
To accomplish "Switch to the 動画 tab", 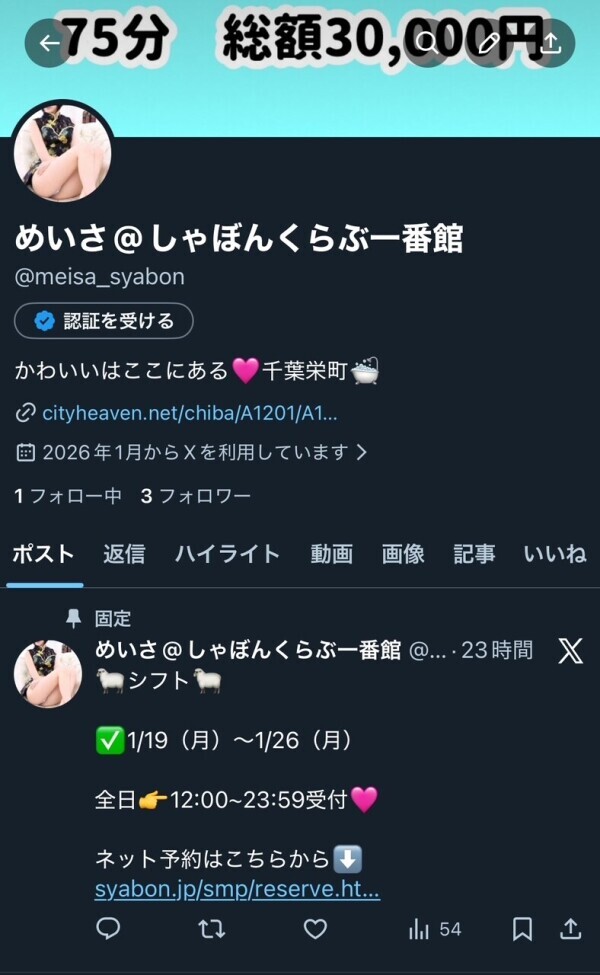I will tap(331, 554).
